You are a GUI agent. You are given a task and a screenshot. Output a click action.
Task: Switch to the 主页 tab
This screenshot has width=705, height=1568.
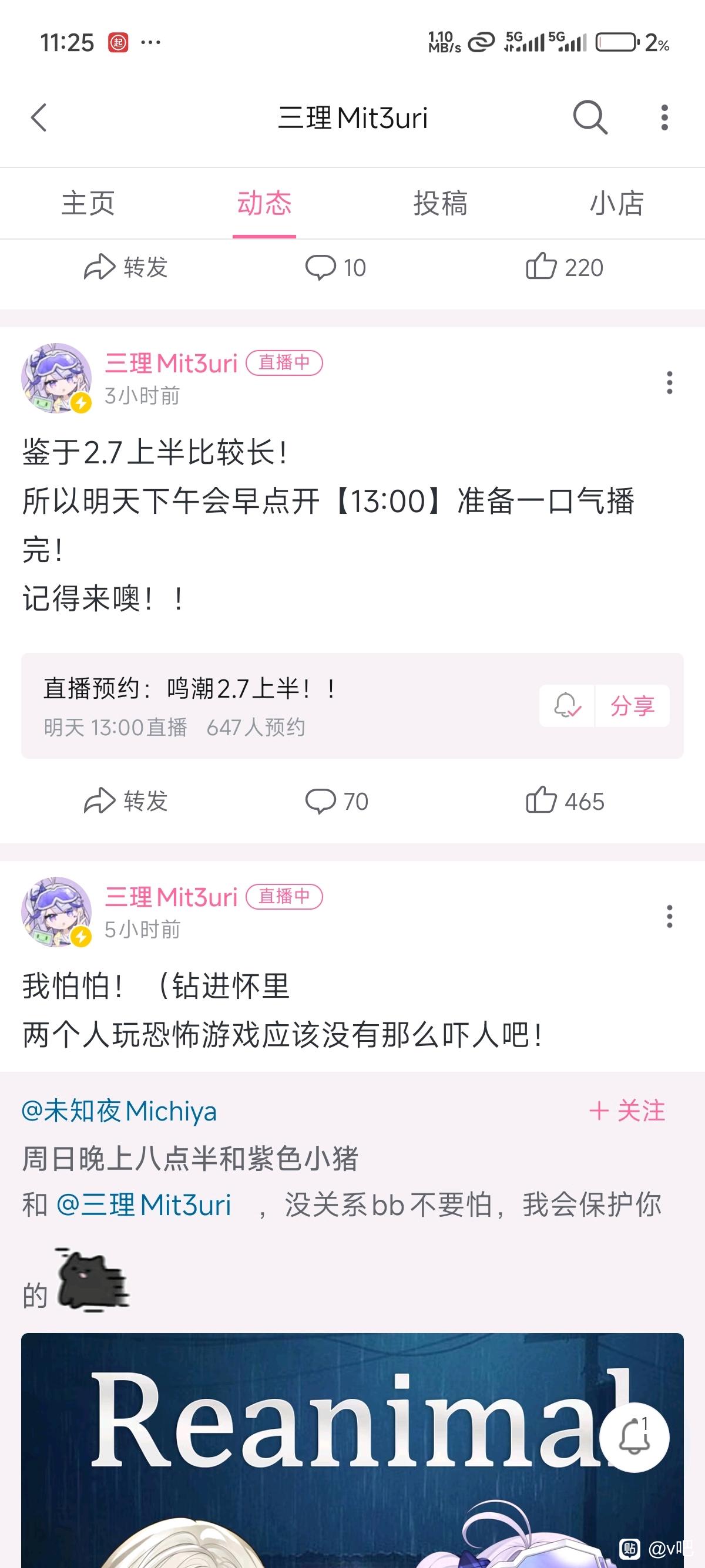coord(88,203)
